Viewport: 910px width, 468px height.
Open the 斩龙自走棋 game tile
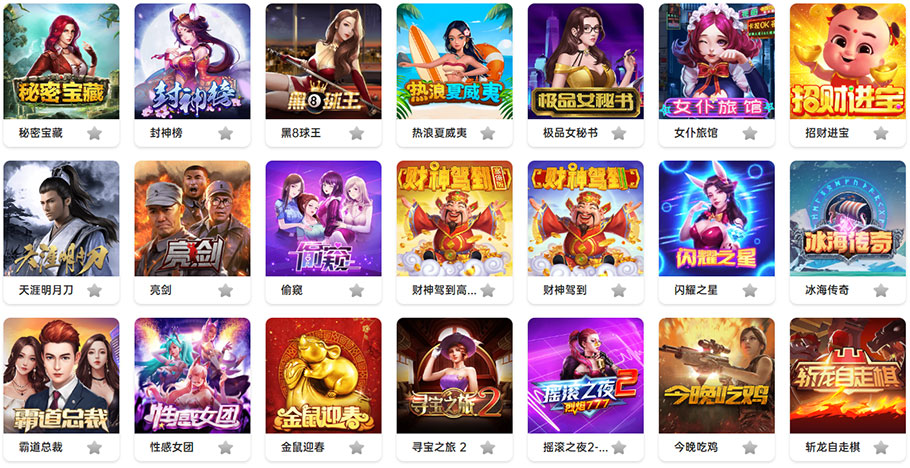(847, 375)
